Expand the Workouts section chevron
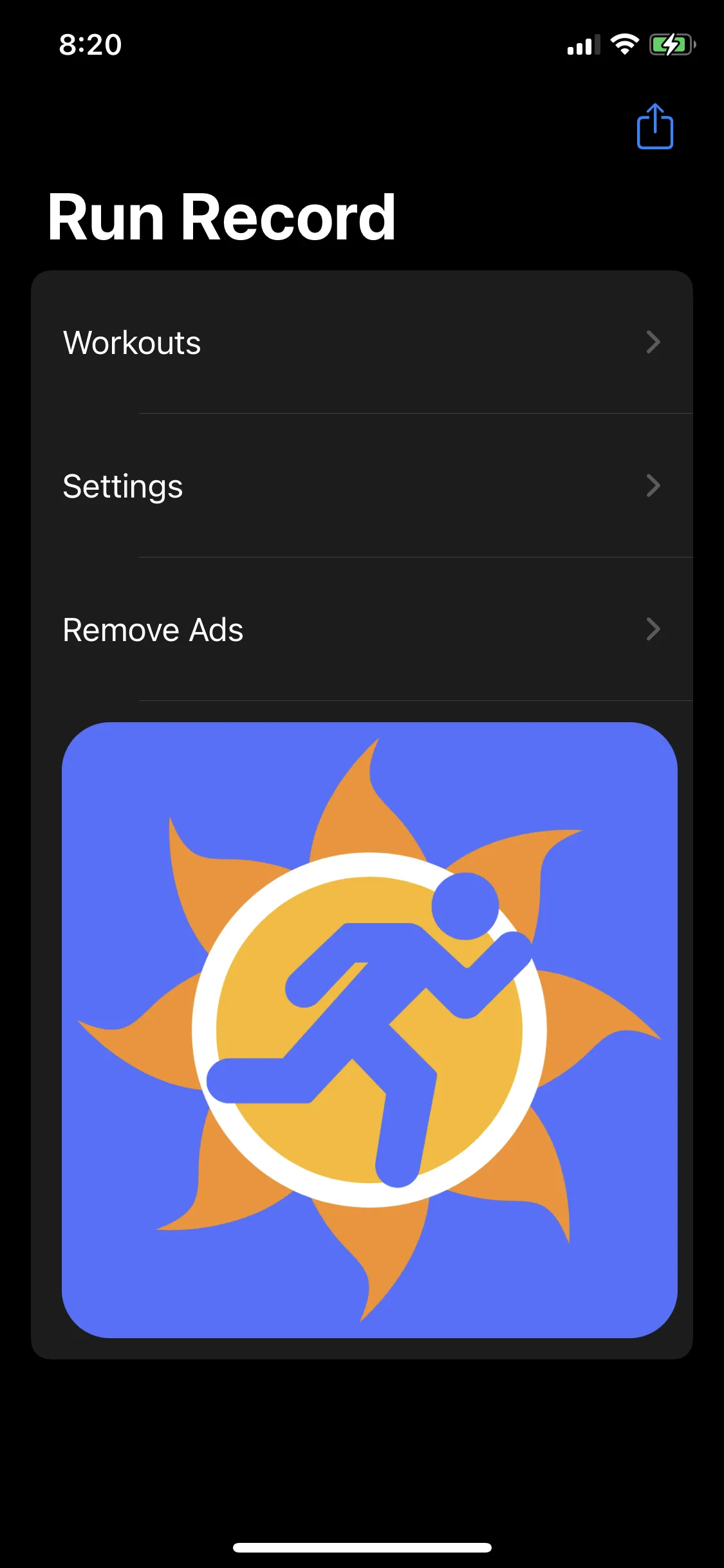 click(x=654, y=342)
